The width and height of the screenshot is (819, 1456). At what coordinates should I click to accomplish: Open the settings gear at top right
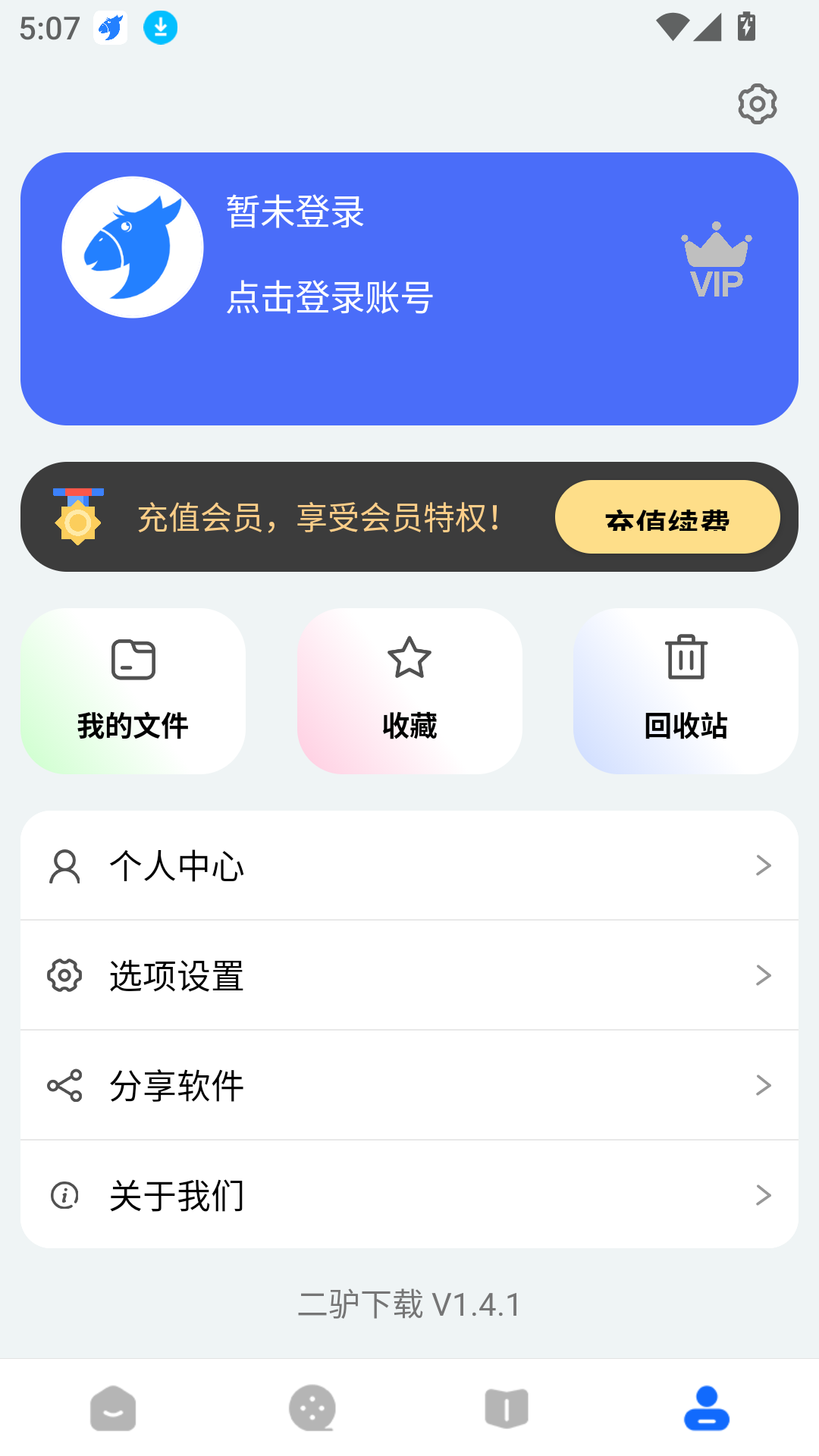pyautogui.click(x=756, y=104)
